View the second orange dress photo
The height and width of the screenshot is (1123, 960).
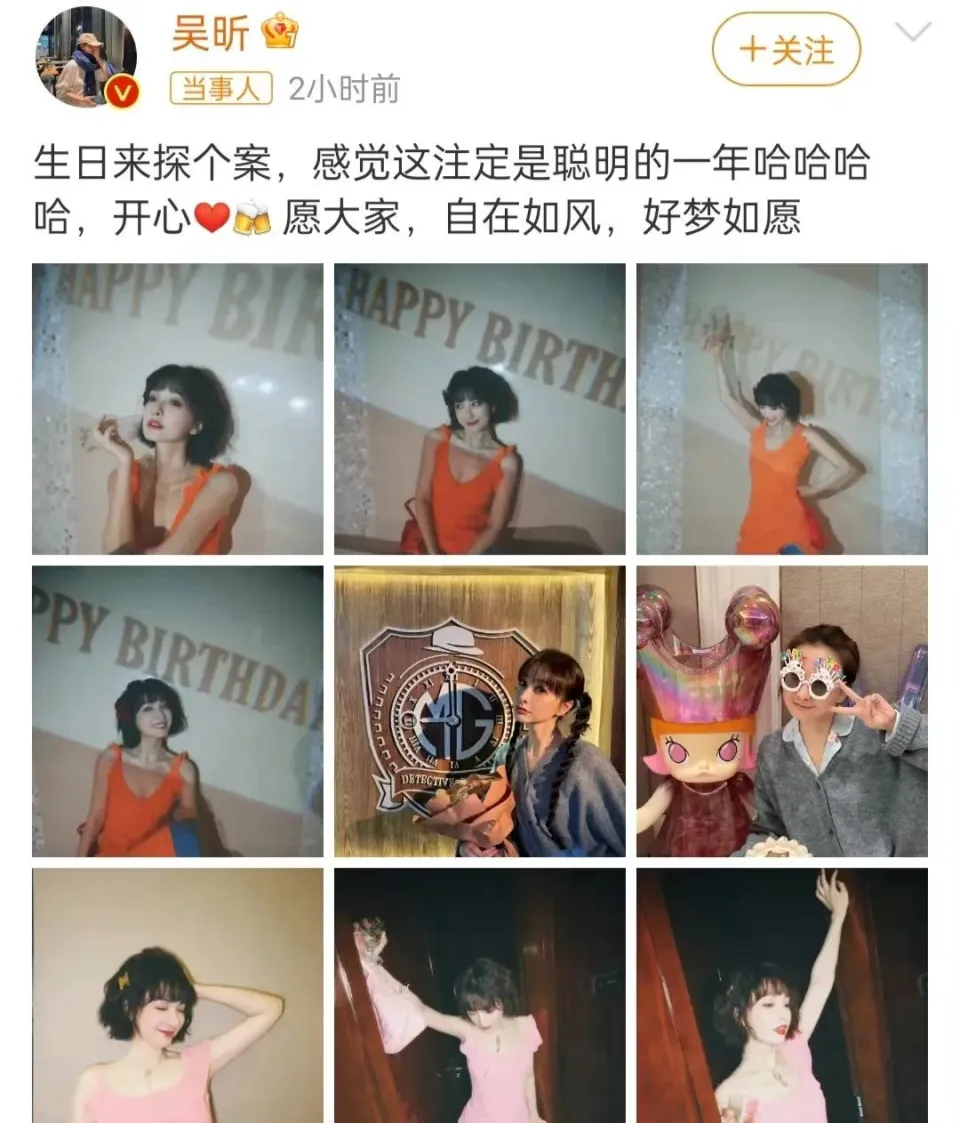(480, 409)
